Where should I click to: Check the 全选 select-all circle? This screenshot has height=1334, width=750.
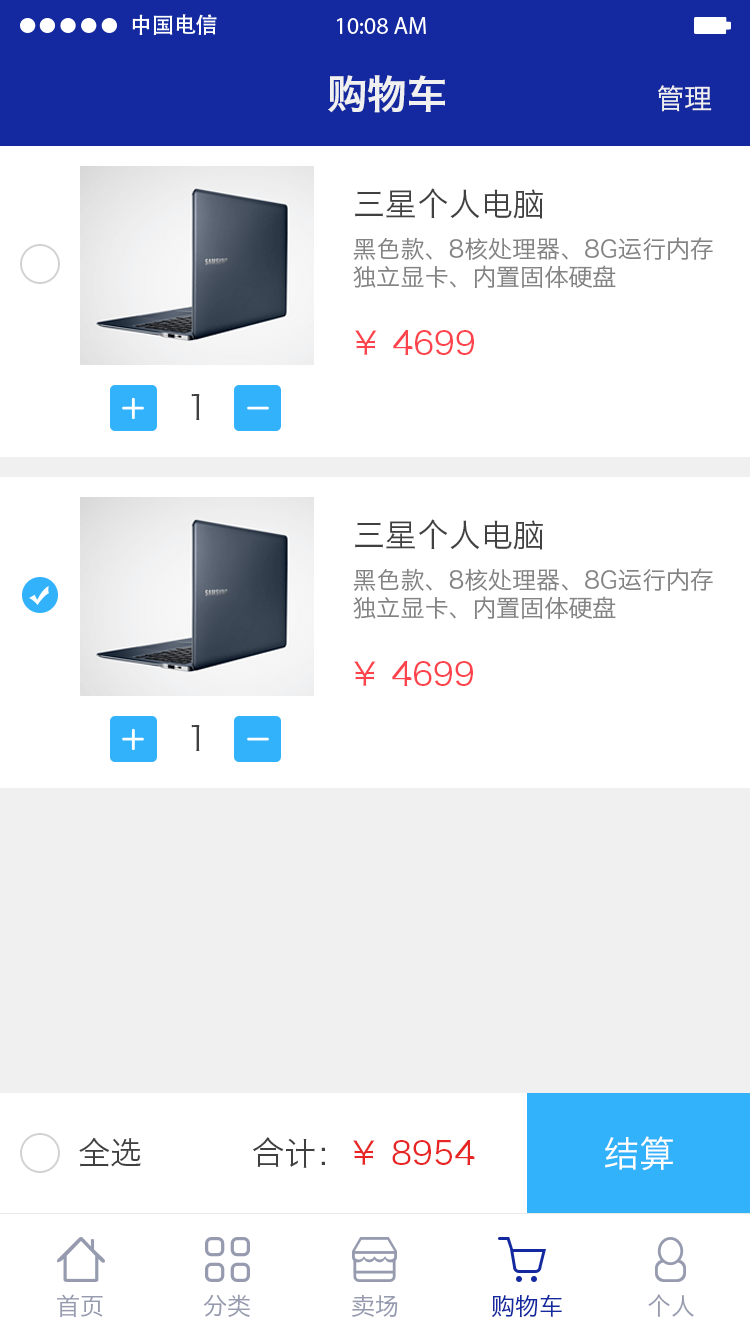tap(40, 1153)
